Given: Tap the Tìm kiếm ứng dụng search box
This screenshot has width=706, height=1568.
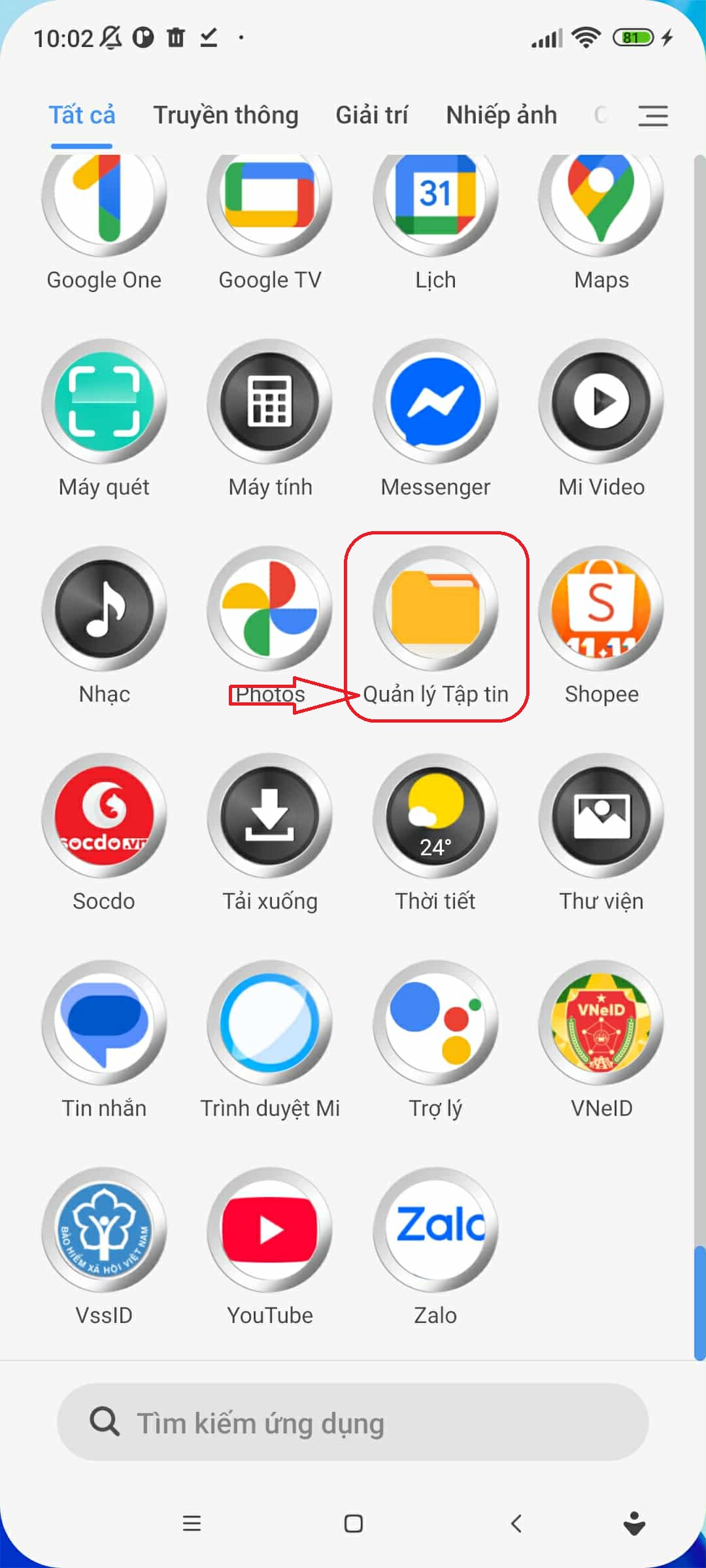Looking at the screenshot, I should pyautogui.click(x=353, y=1422).
